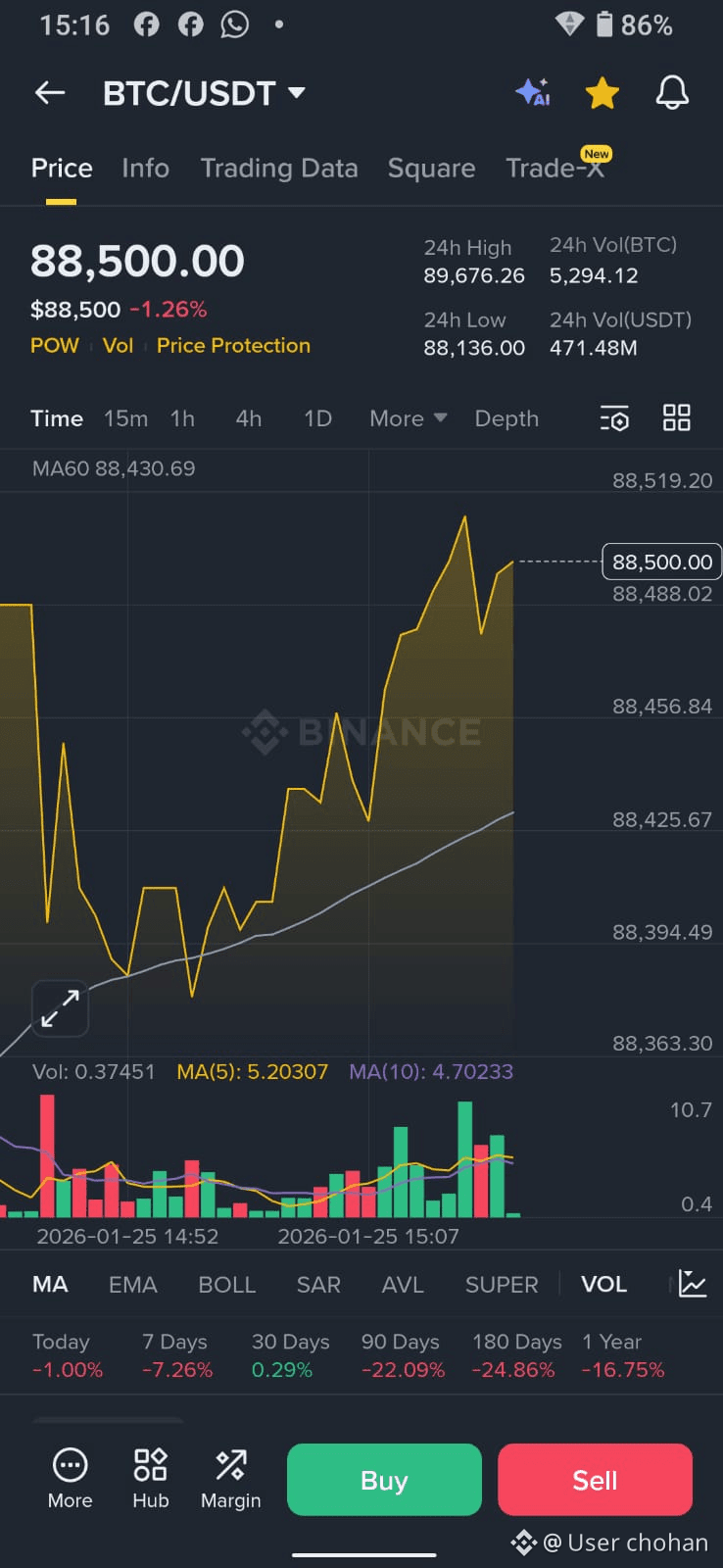Screen dimensions: 723x1568
Task: Select the 1D chart interval
Action: click(317, 418)
